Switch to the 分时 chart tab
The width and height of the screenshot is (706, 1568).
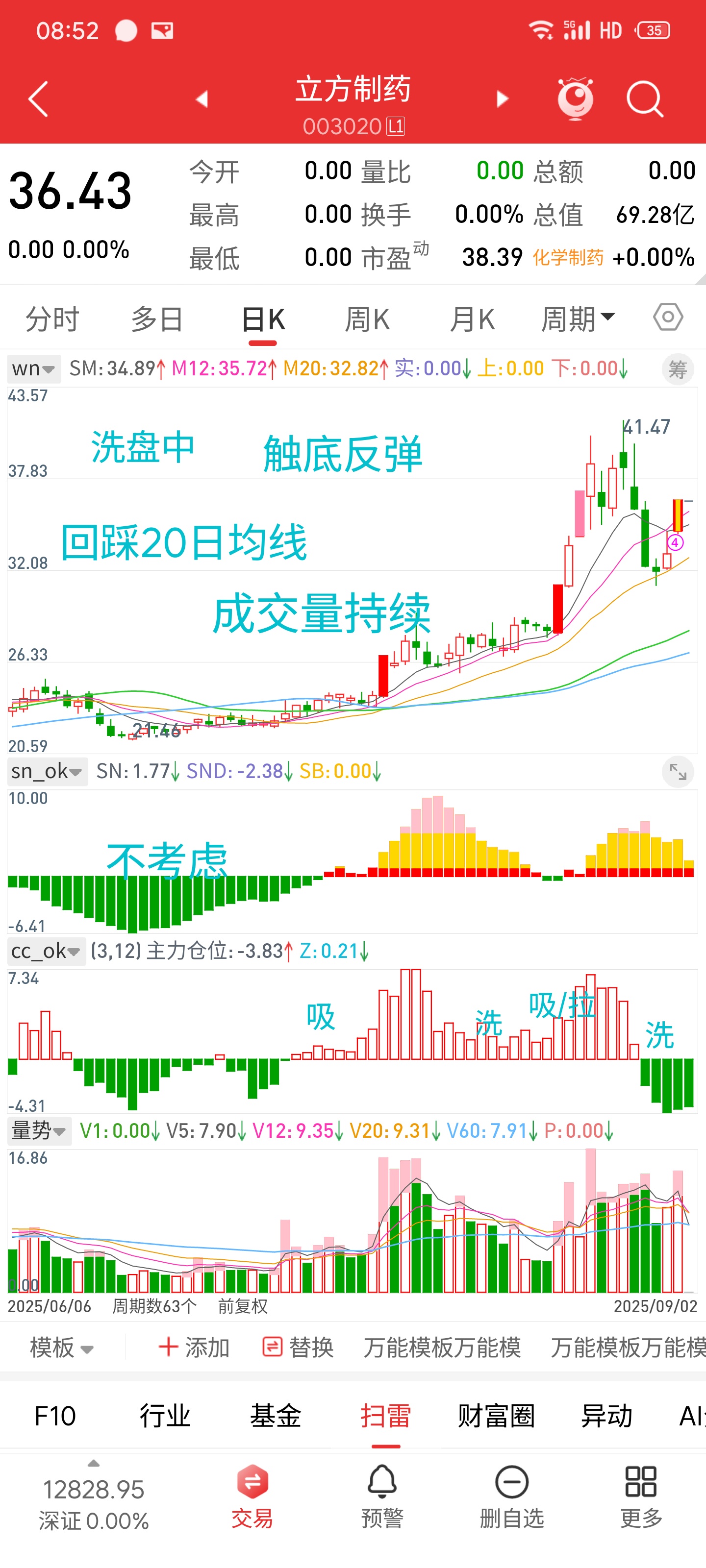coord(52,319)
